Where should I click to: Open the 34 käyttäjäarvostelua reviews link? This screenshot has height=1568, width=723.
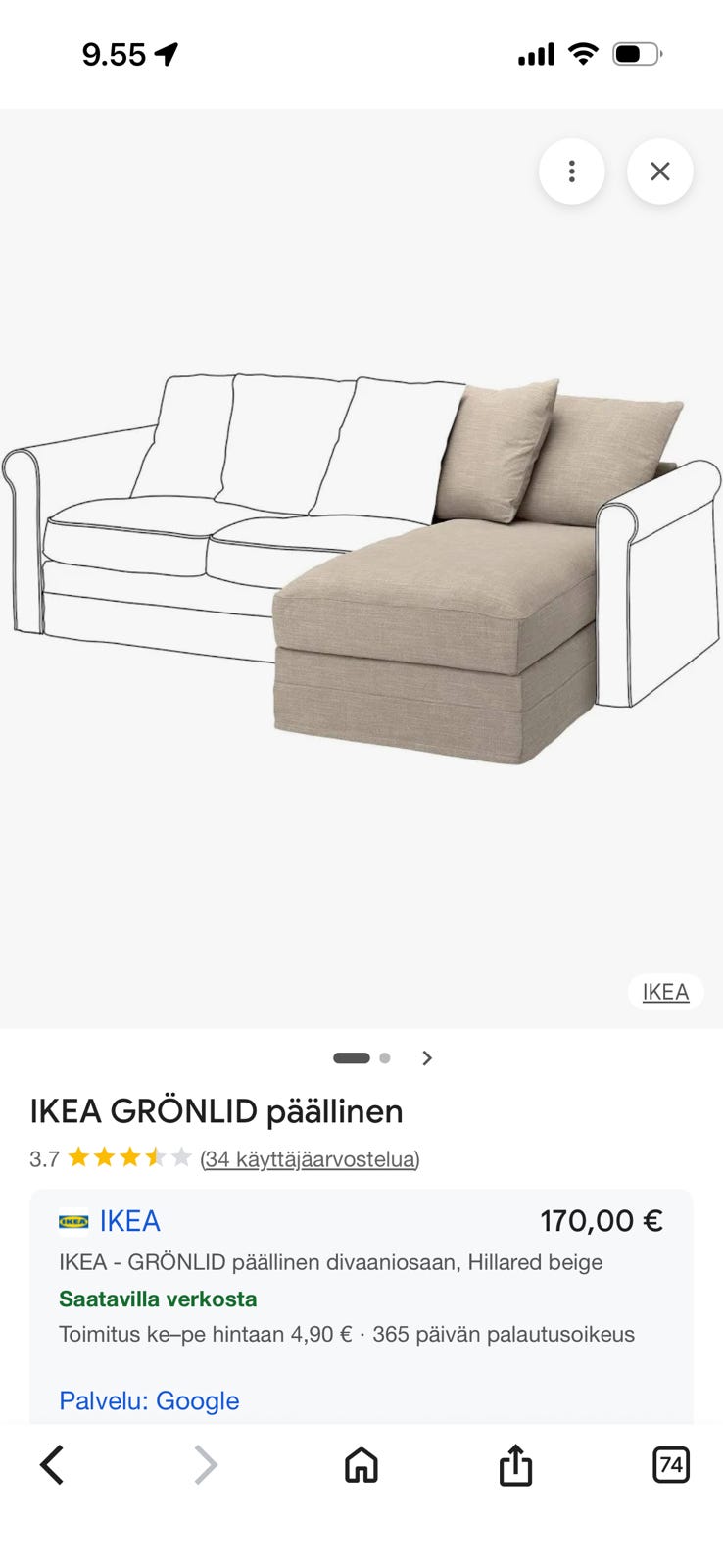tap(310, 1159)
